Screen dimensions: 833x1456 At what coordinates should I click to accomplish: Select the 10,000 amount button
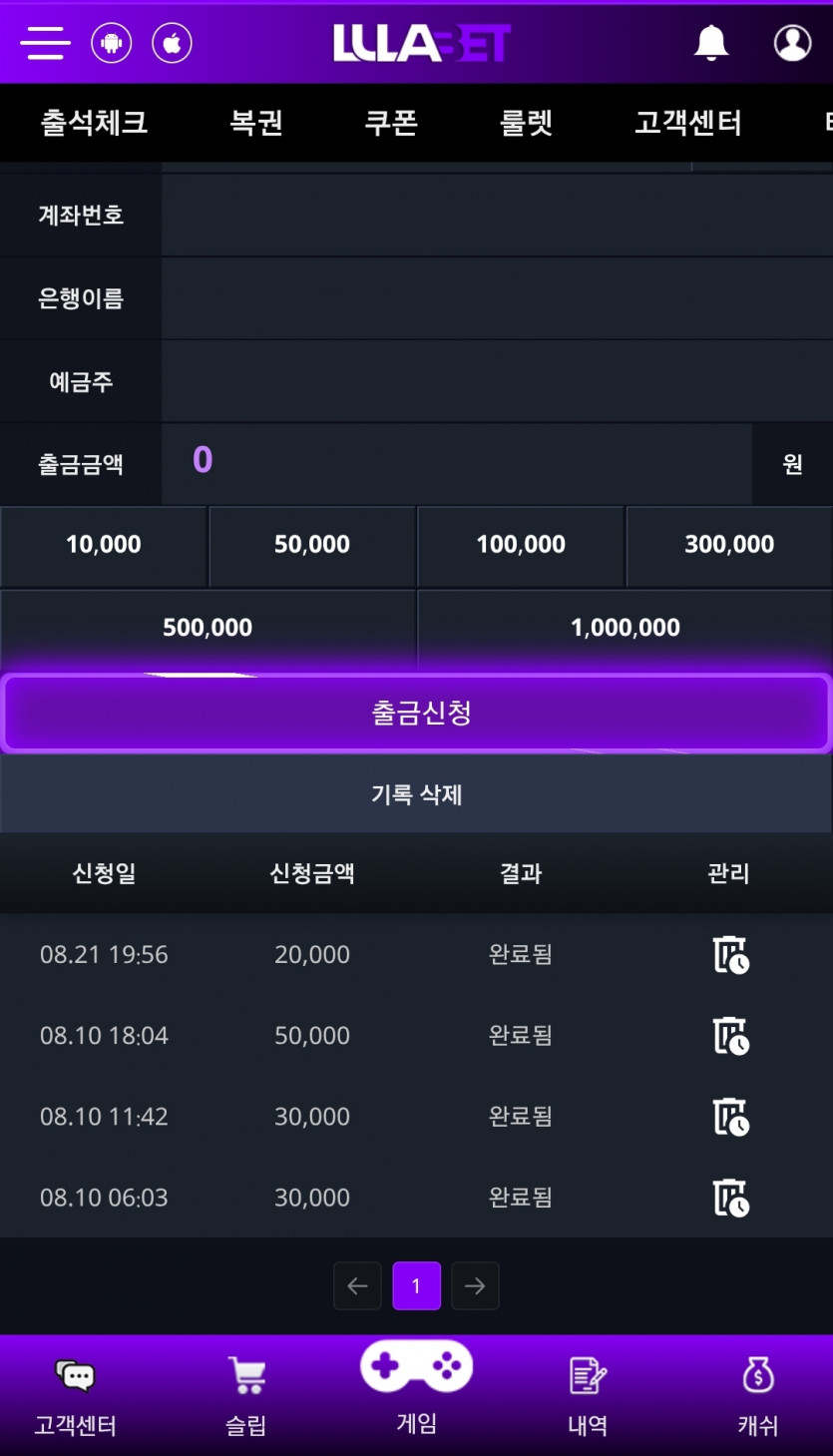104,546
